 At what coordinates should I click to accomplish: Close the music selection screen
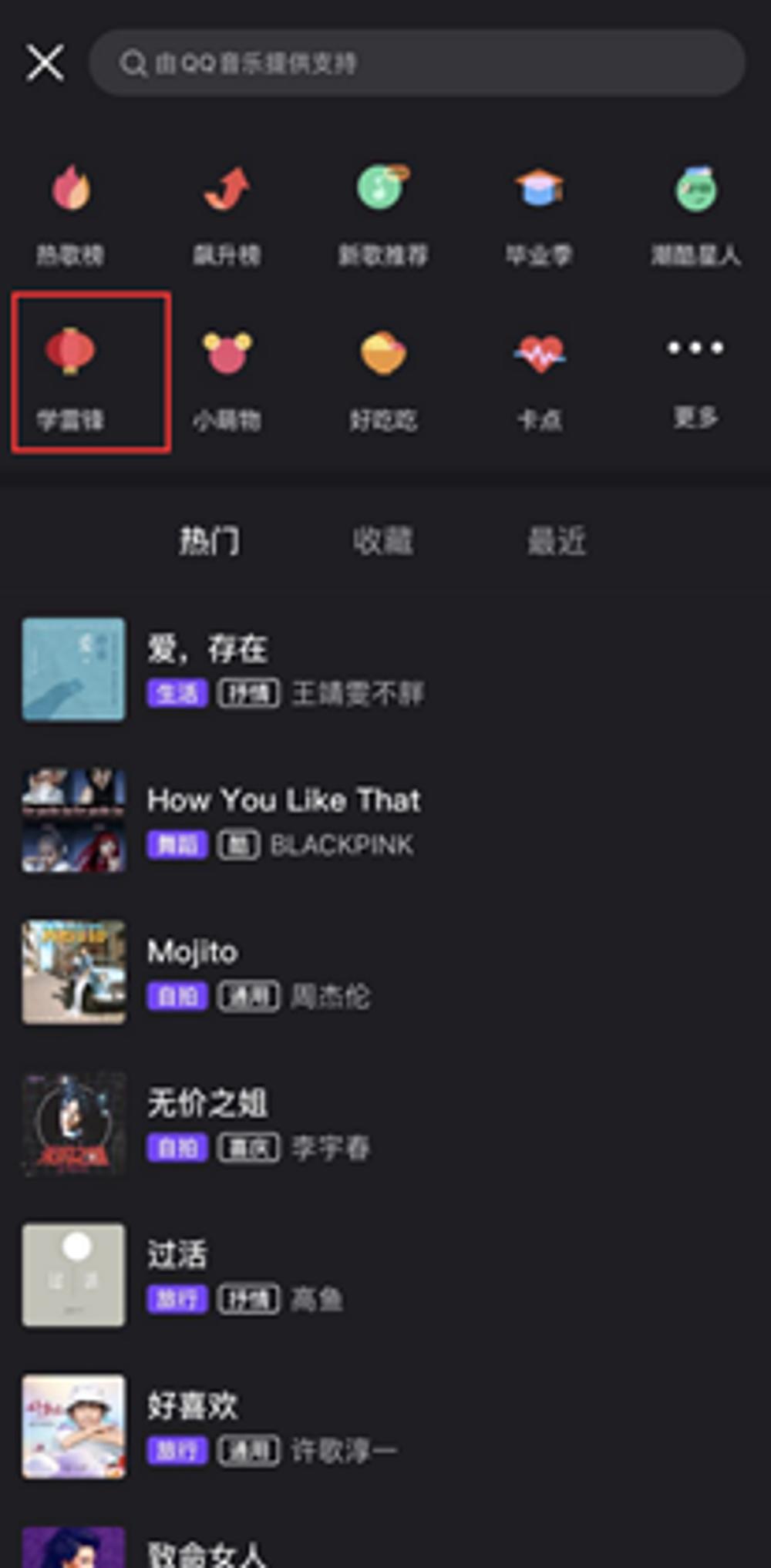[x=45, y=62]
